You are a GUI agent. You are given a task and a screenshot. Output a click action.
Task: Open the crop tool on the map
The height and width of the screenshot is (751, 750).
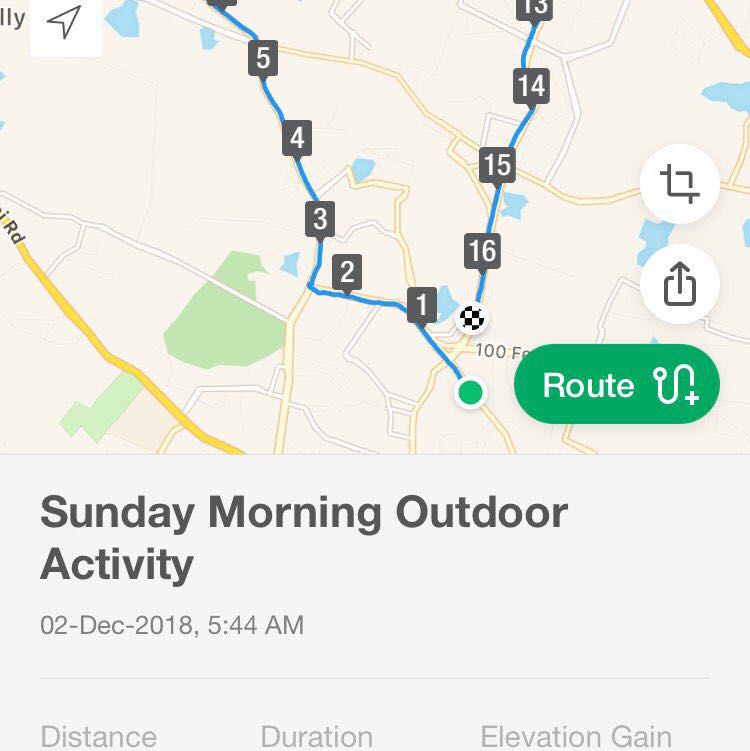[680, 185]
